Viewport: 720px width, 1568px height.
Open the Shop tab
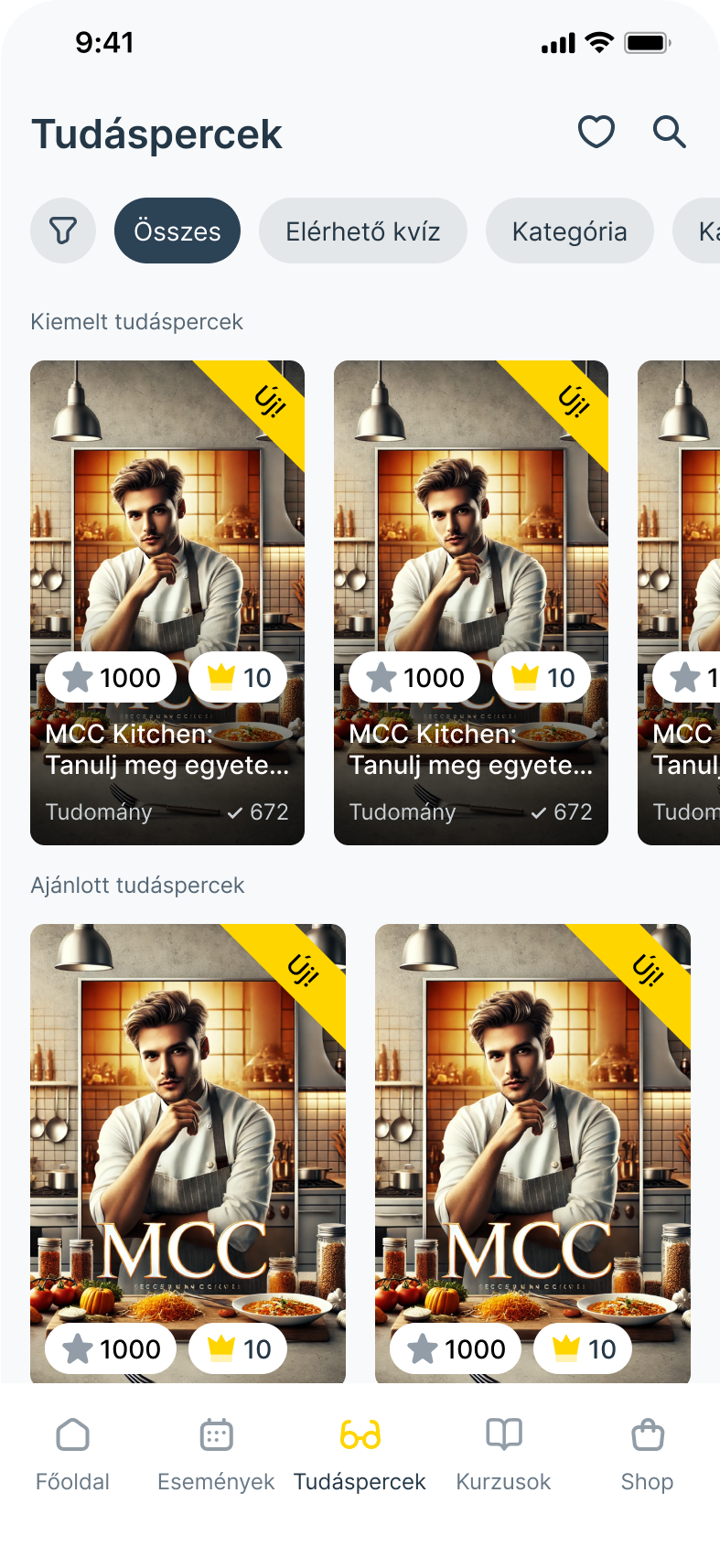pyautogui.click(x=647, y=1455)
